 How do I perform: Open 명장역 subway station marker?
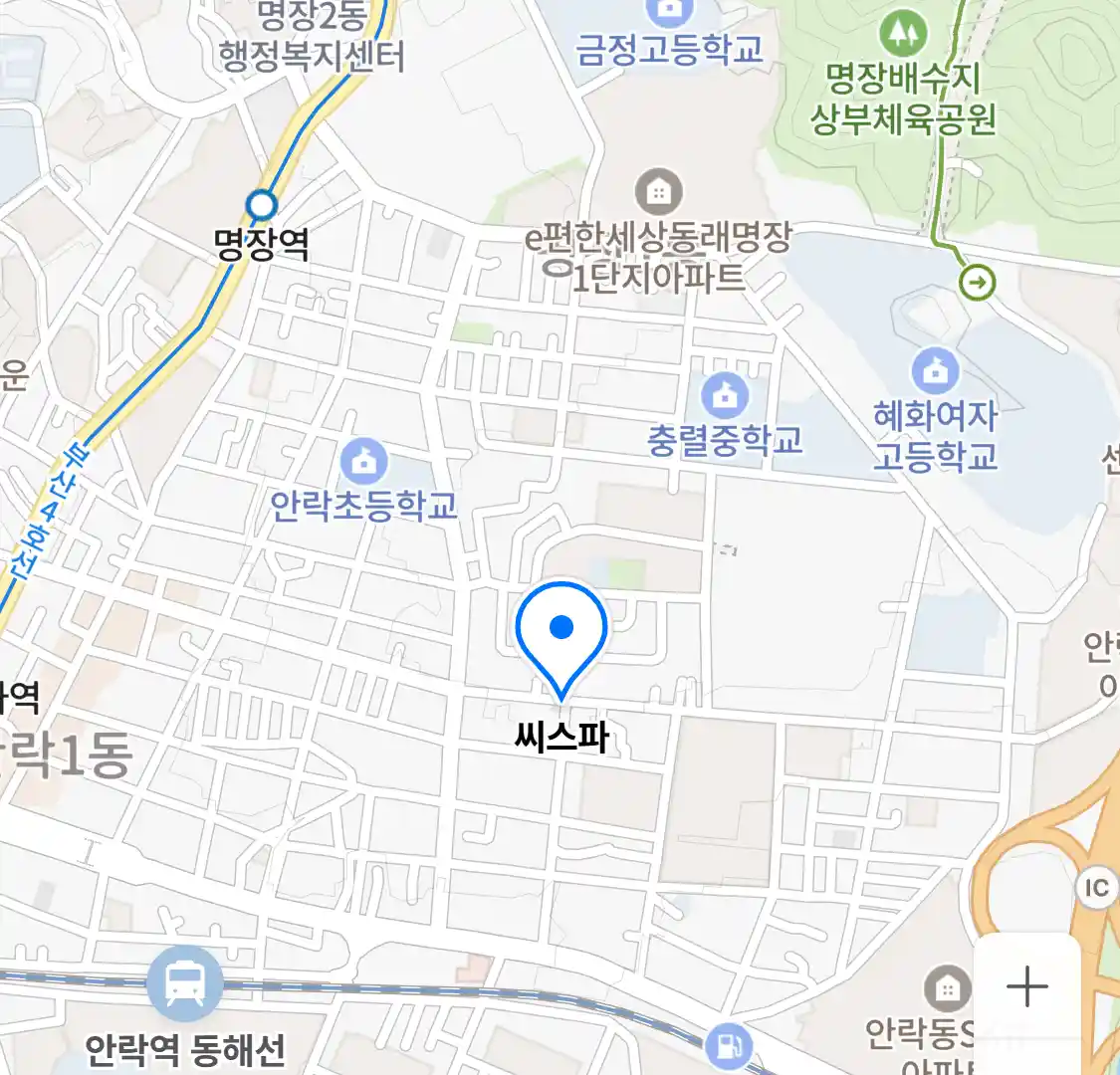262,205
